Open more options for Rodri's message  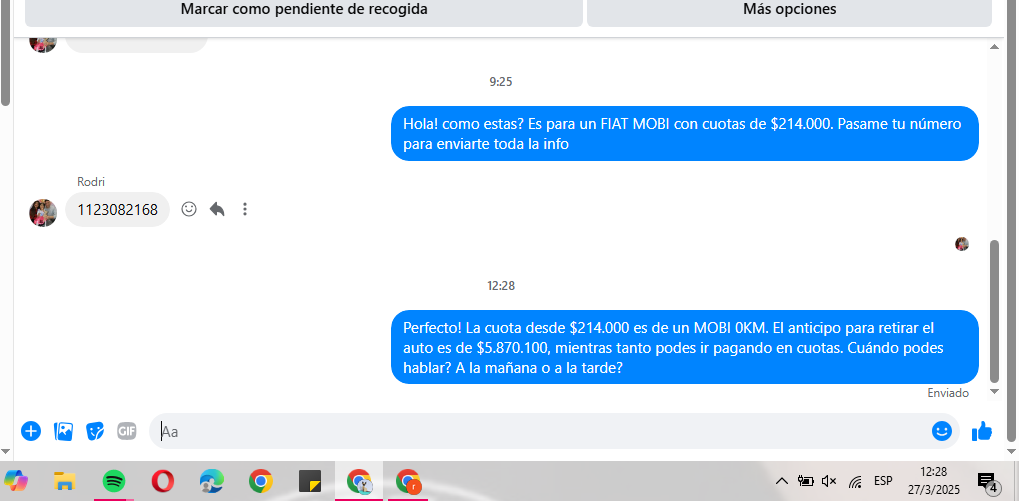point(245,209)
